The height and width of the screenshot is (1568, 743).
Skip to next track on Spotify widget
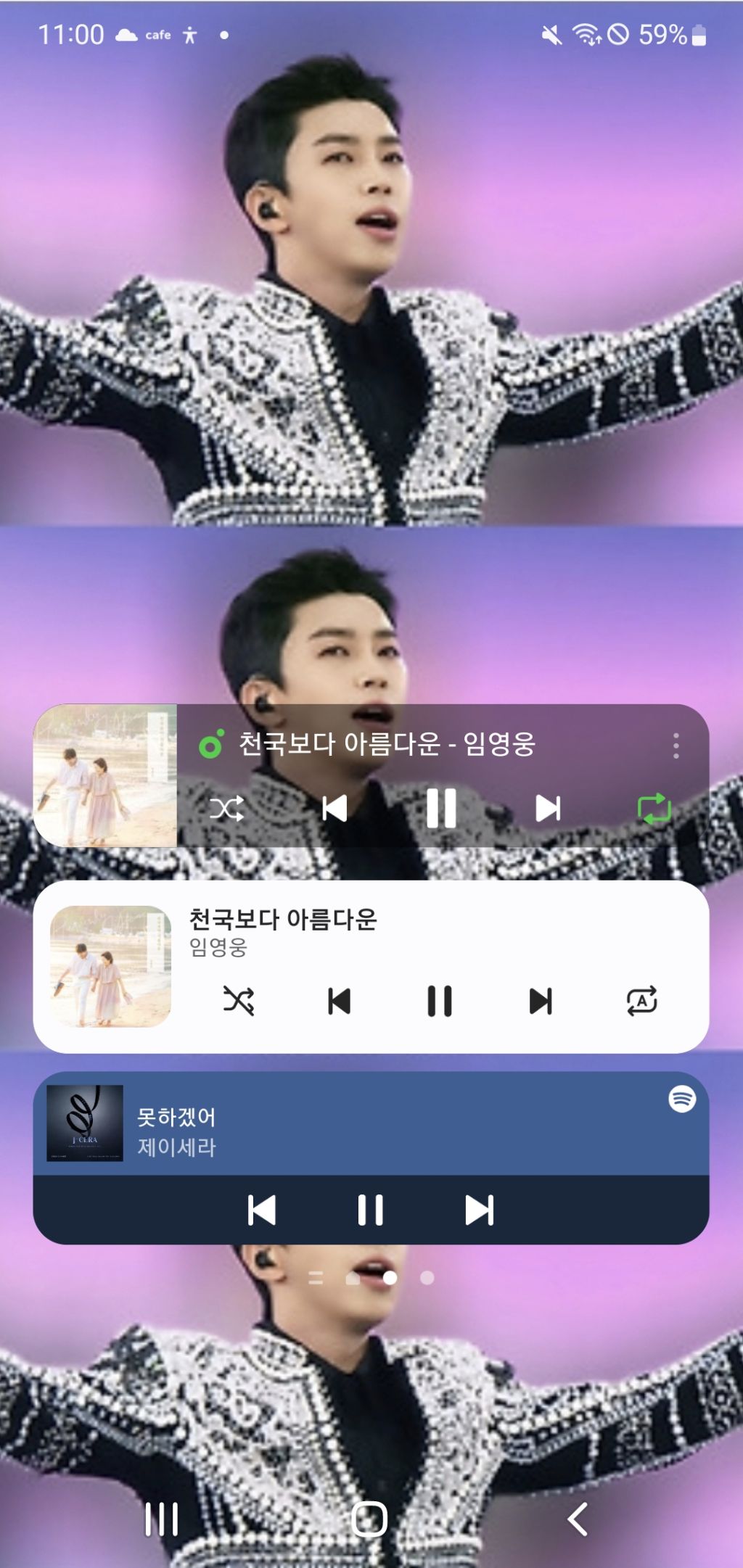click(479, 1210)
